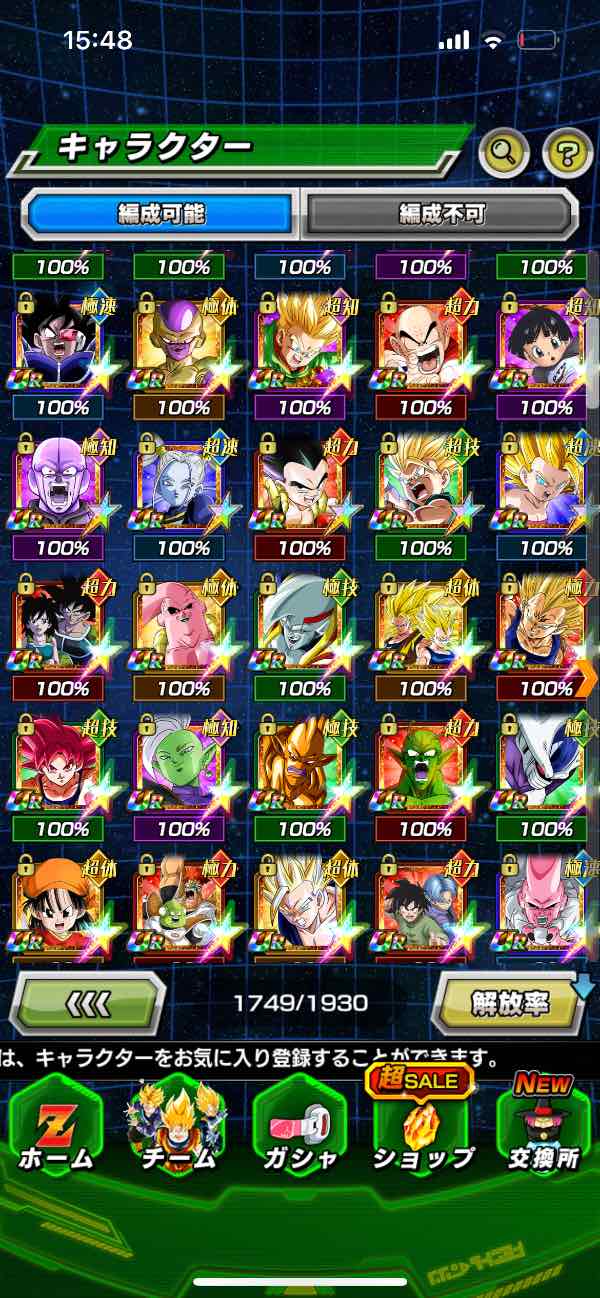Open the チーム menu
Viewport: 600px width, 1298px height.
pyautogui.click(x=177, y=1129)
